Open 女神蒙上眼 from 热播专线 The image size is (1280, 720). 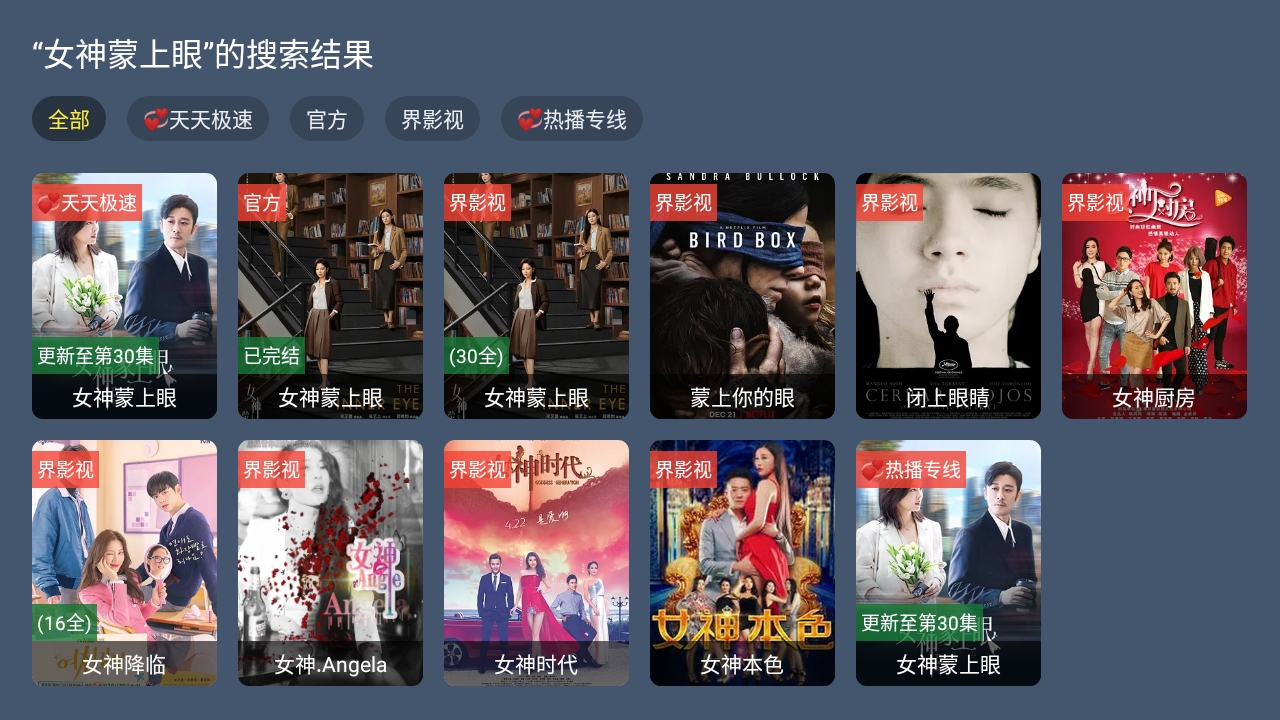[x=948, y=563]
